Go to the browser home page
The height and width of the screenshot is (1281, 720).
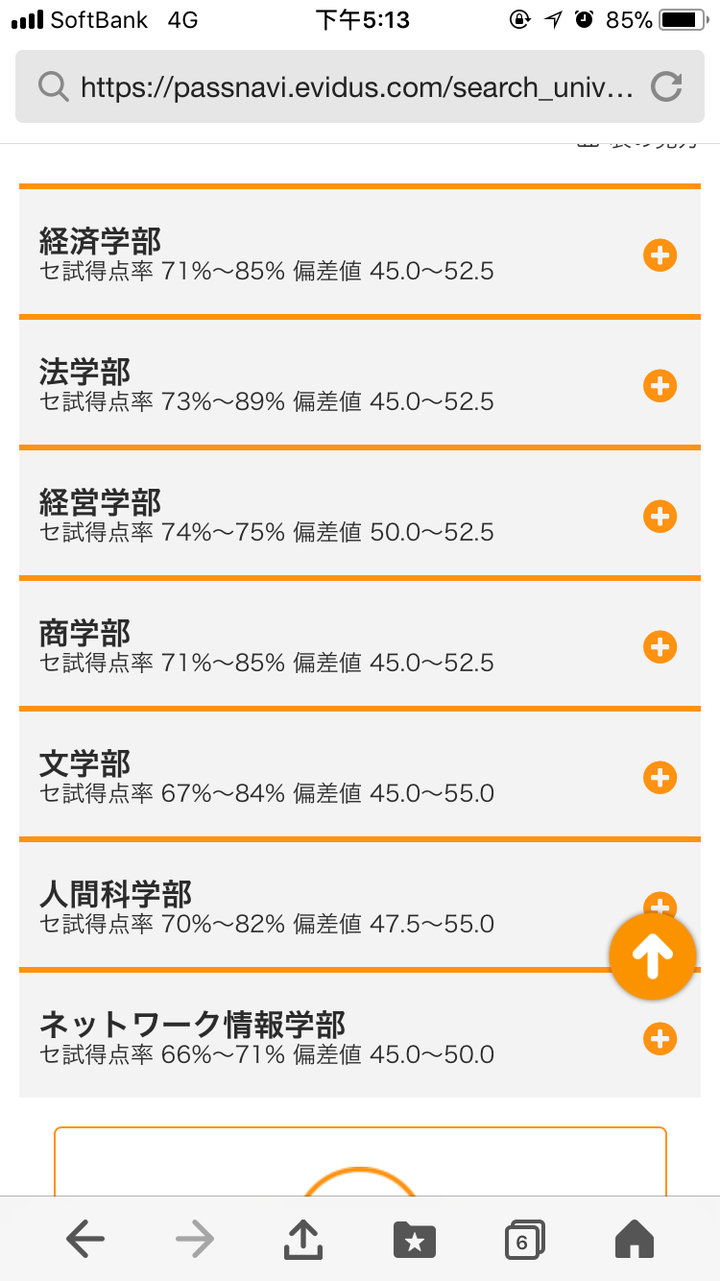point(634,1241)
